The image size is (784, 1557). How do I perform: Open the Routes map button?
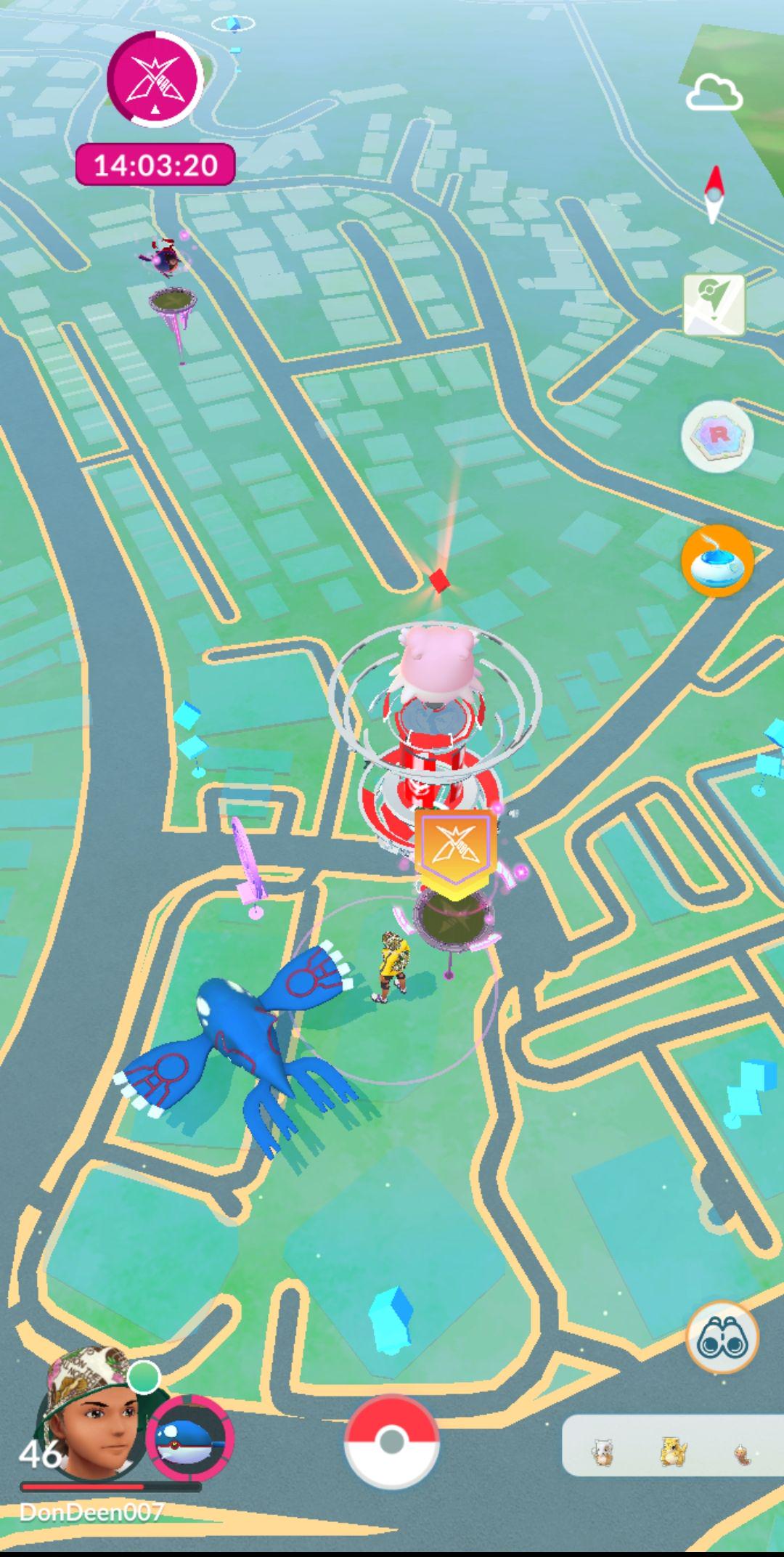(714, 304)
